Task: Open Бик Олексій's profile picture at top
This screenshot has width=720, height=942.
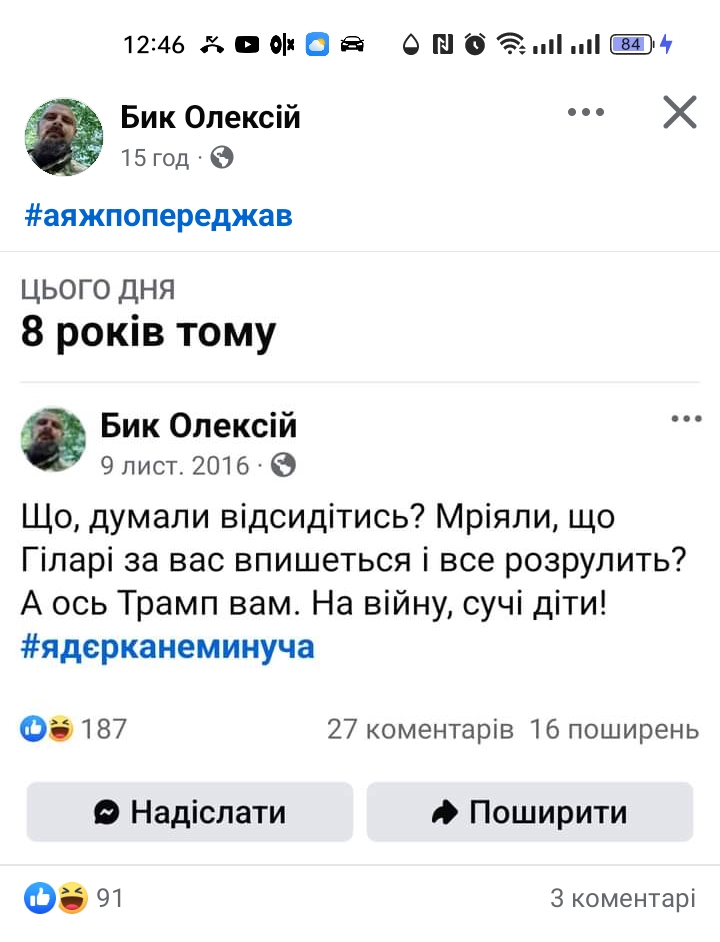Action: [x=63, y=137]
